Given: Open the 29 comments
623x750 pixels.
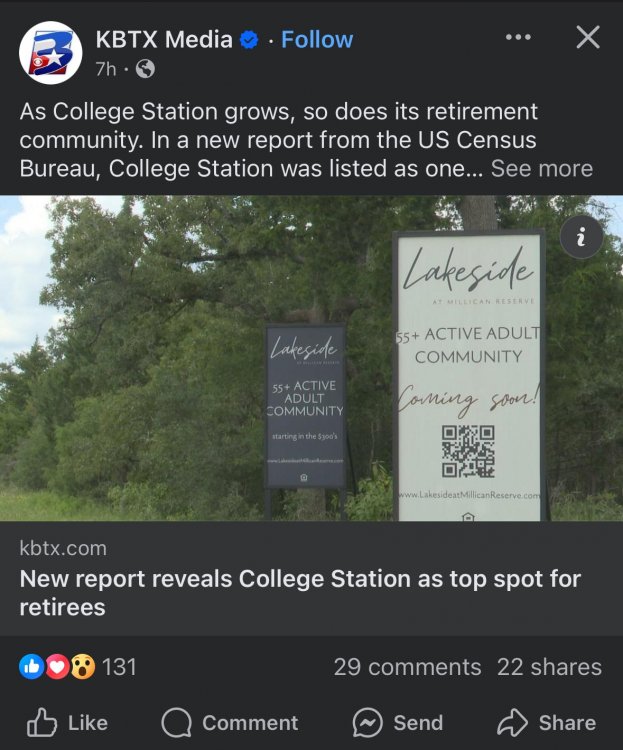Looking at the screenshot, I should (x=407, y=667).
